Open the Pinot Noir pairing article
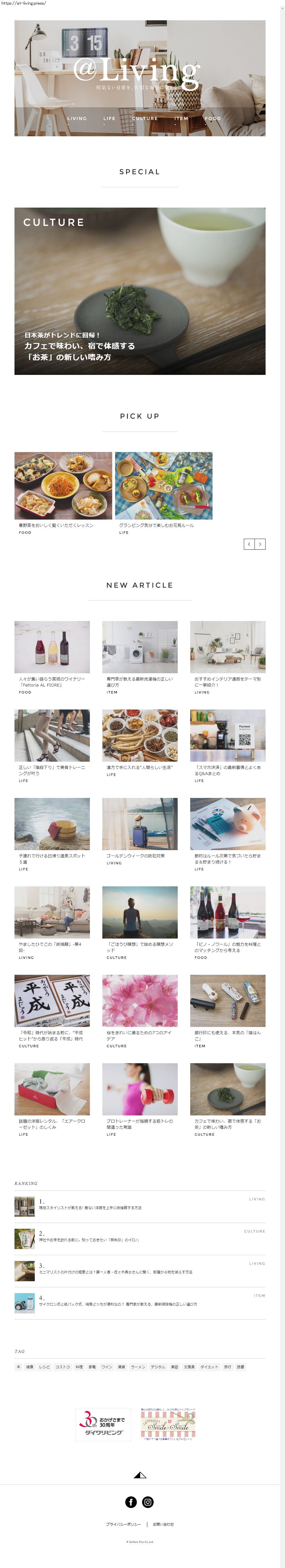Screen dimensions: 285x1568 click(227, 912)
